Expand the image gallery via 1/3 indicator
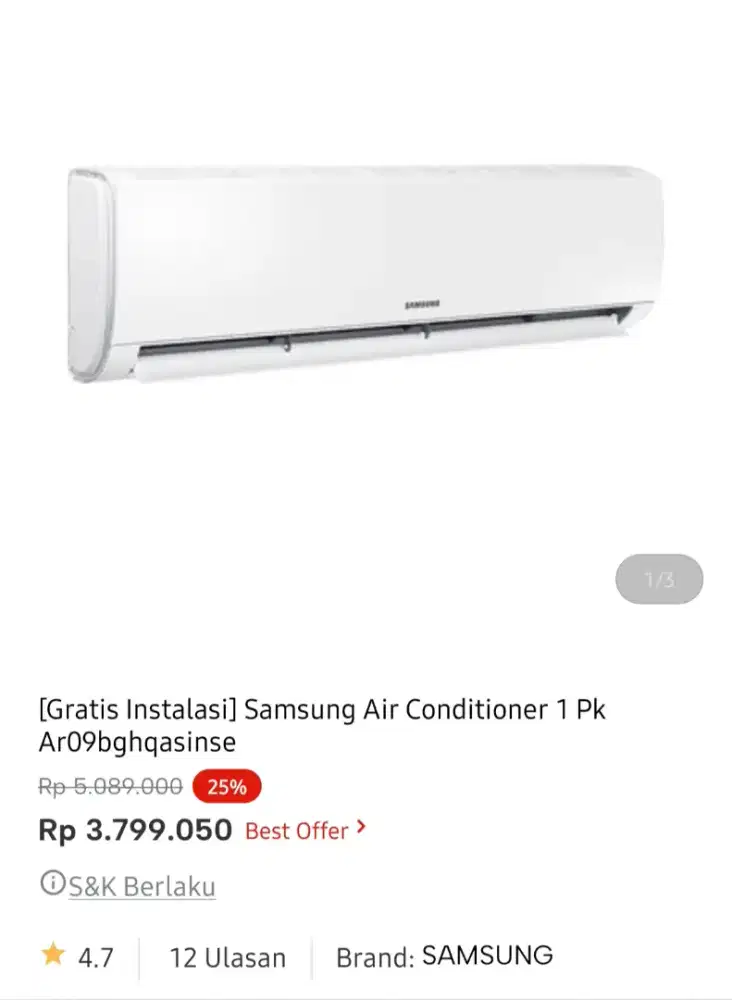Screen dimensions: 732x1000 point(658,578)
